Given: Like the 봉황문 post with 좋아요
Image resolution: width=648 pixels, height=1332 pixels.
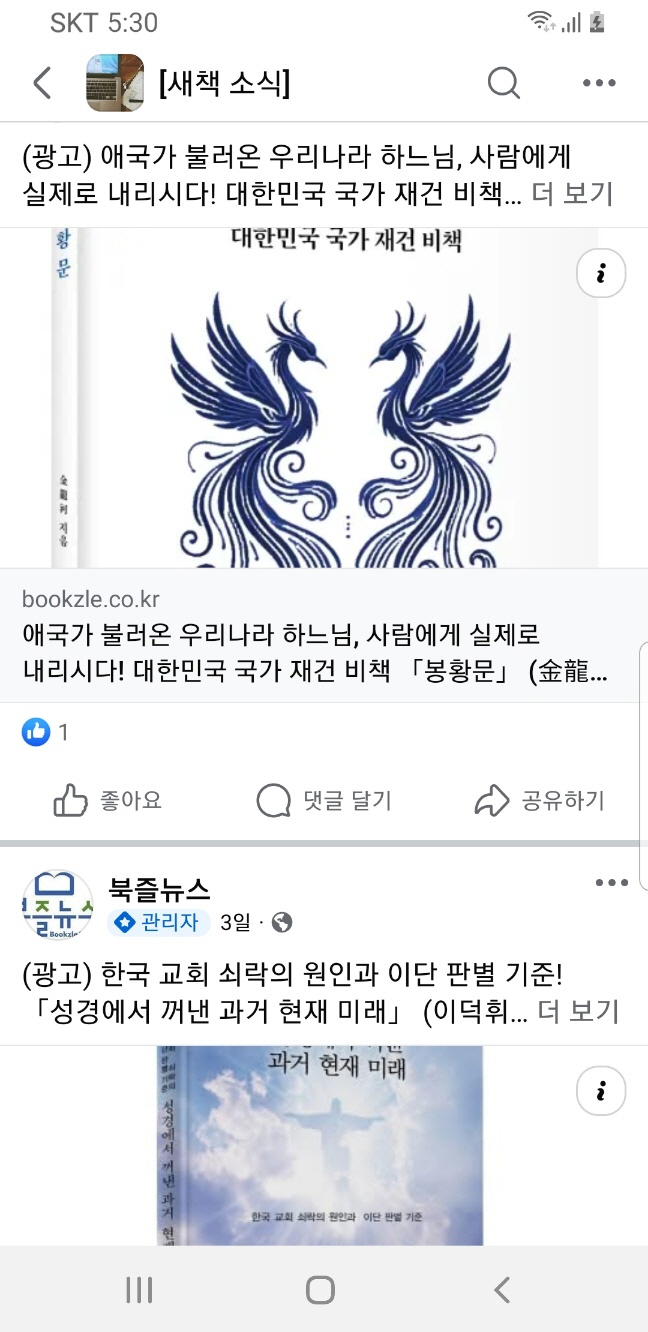Looking at the screenshot, I should pos(107,800).
